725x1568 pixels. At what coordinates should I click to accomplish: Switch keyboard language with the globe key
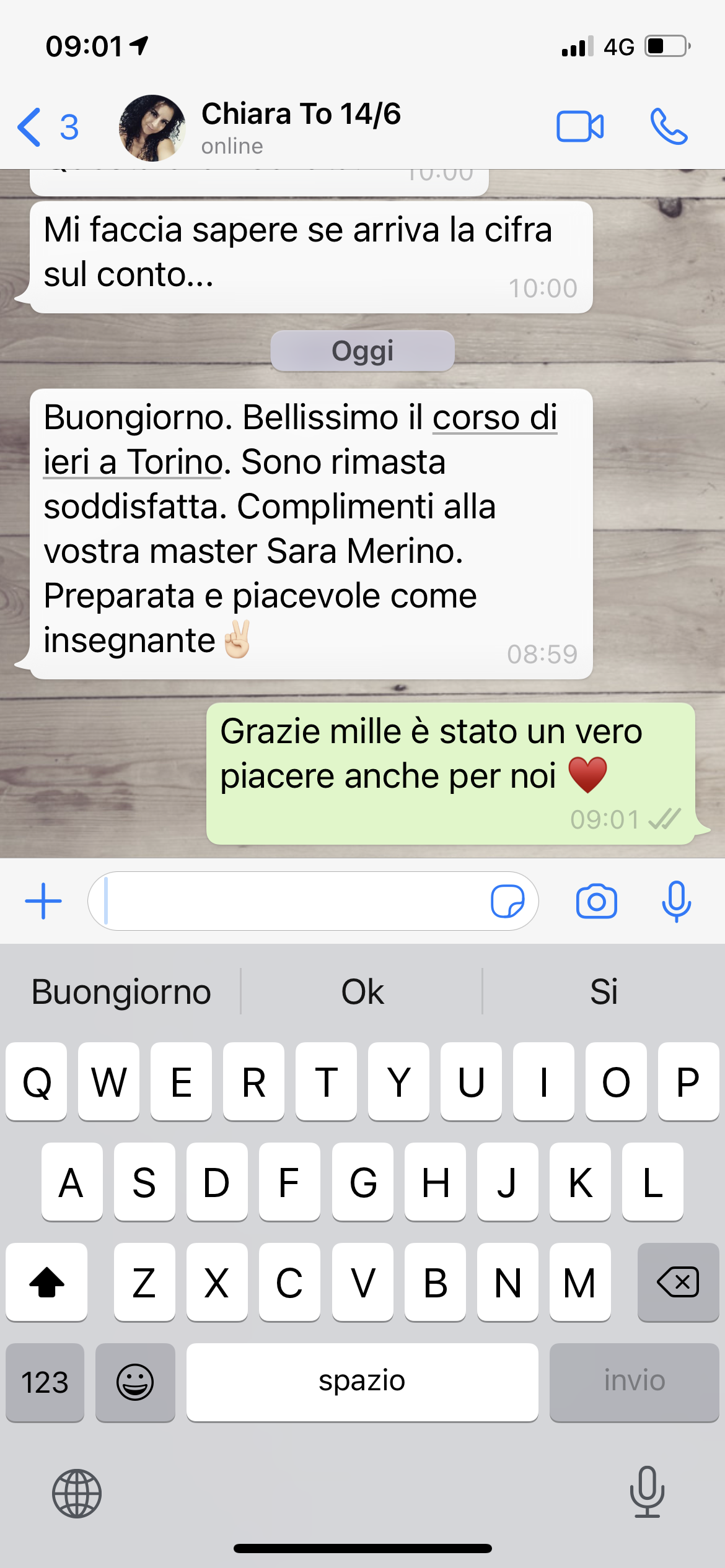(77, 1494)
